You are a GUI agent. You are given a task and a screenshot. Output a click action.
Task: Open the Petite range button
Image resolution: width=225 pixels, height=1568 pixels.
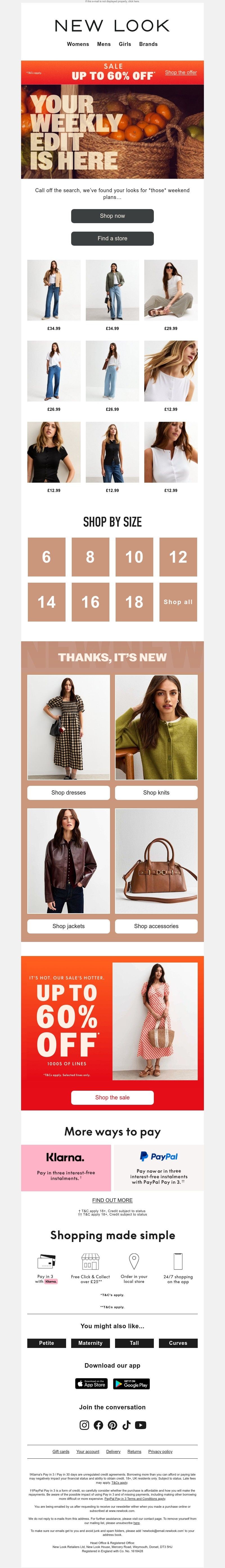pos(46,1342)
